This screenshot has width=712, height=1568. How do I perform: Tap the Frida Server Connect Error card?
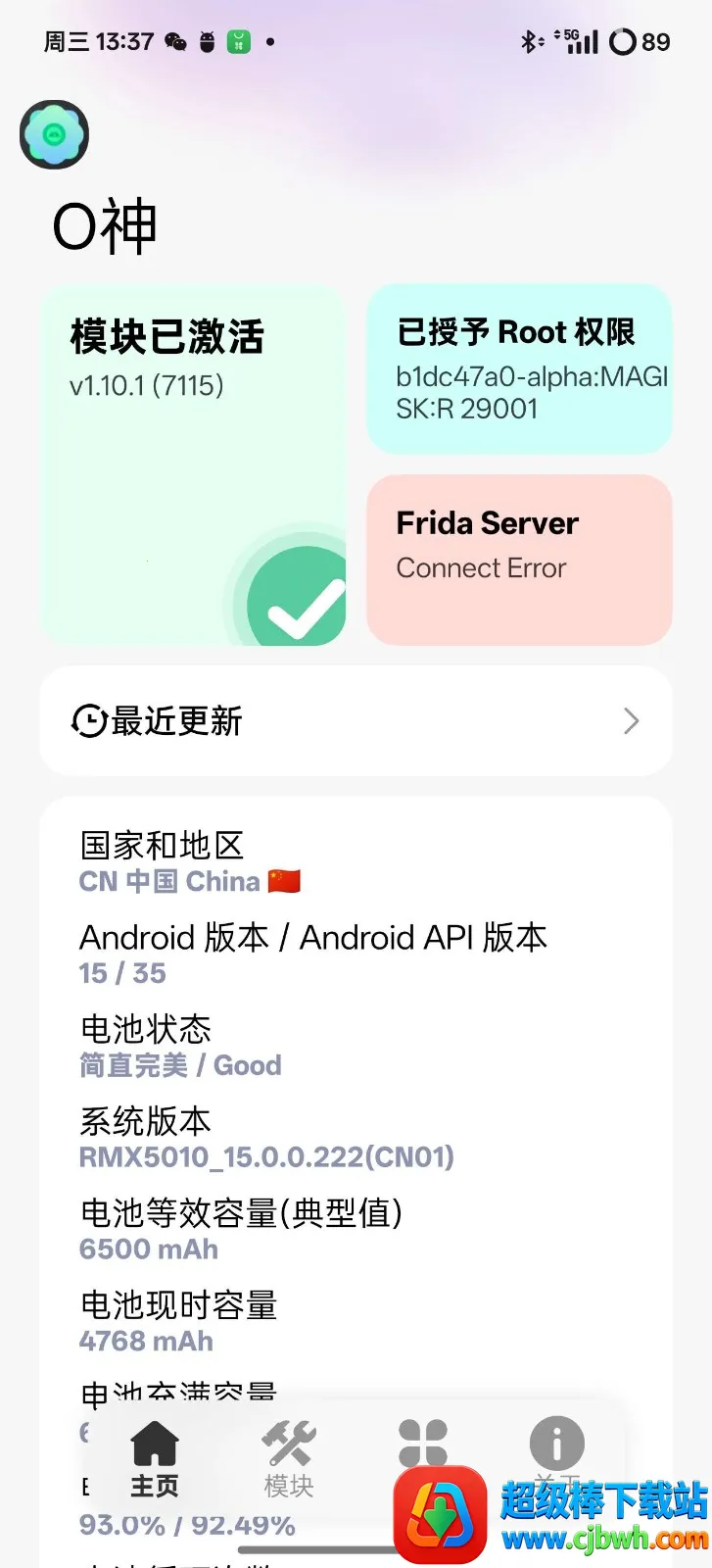click(x=519, y=560)
